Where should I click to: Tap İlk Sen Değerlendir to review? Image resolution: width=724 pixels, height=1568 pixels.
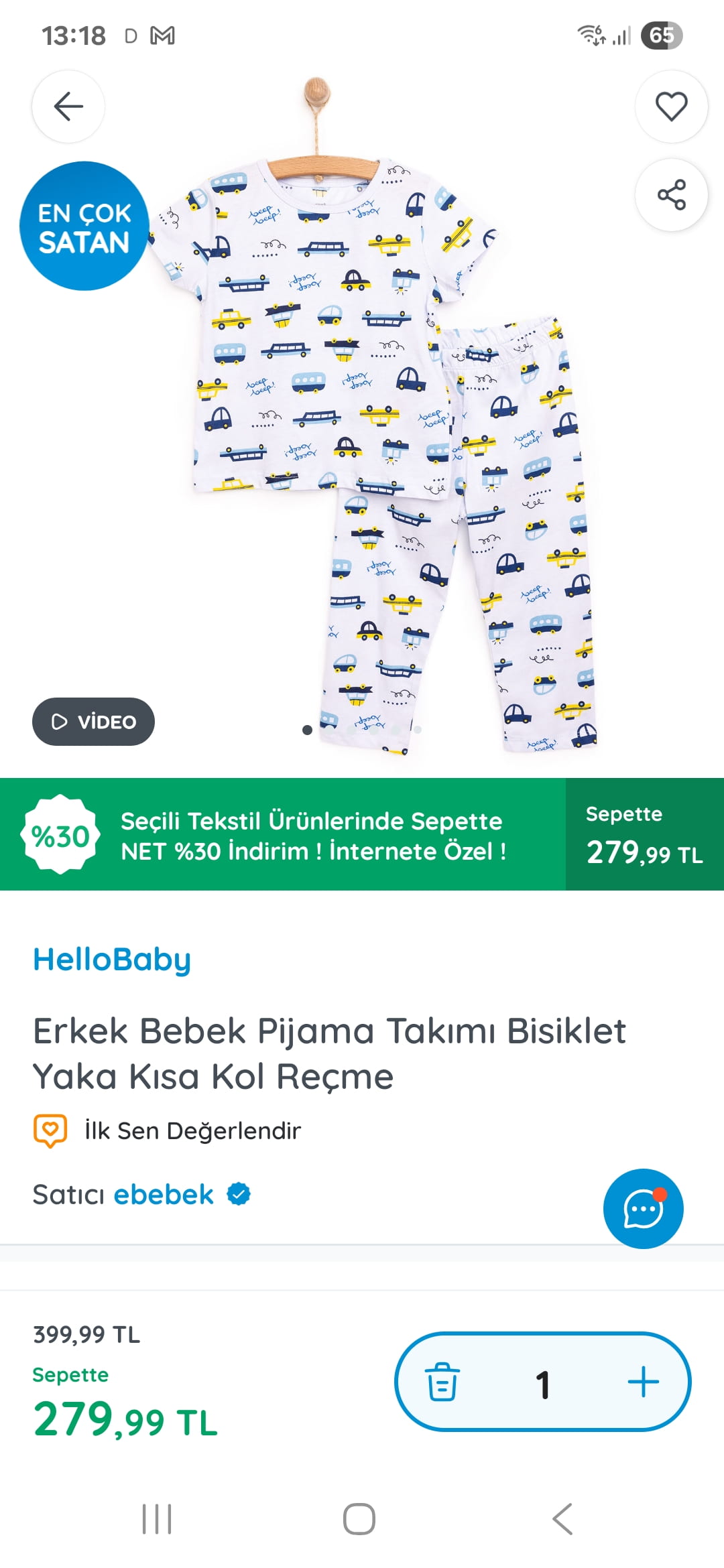tap(192, 1131)
